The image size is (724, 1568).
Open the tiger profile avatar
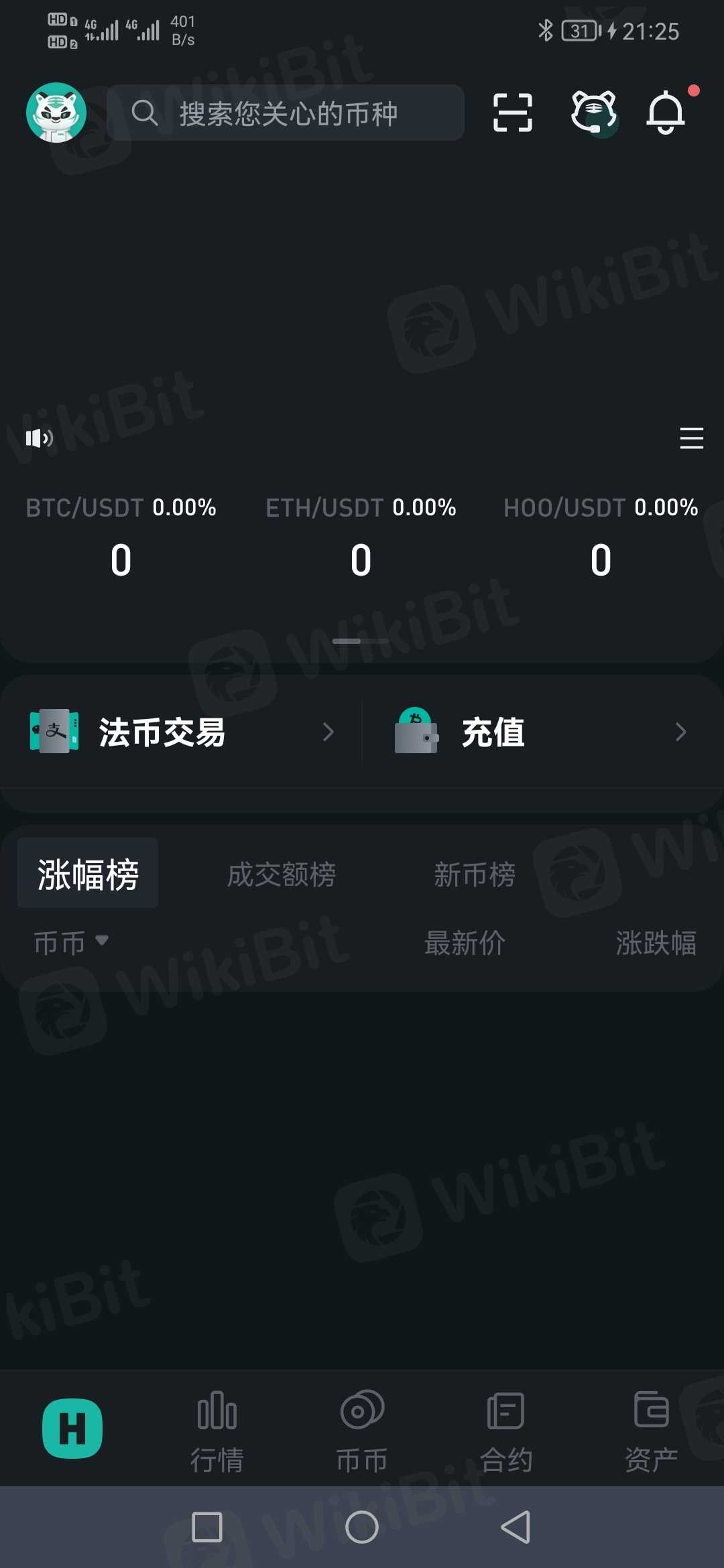click(56, 112)
